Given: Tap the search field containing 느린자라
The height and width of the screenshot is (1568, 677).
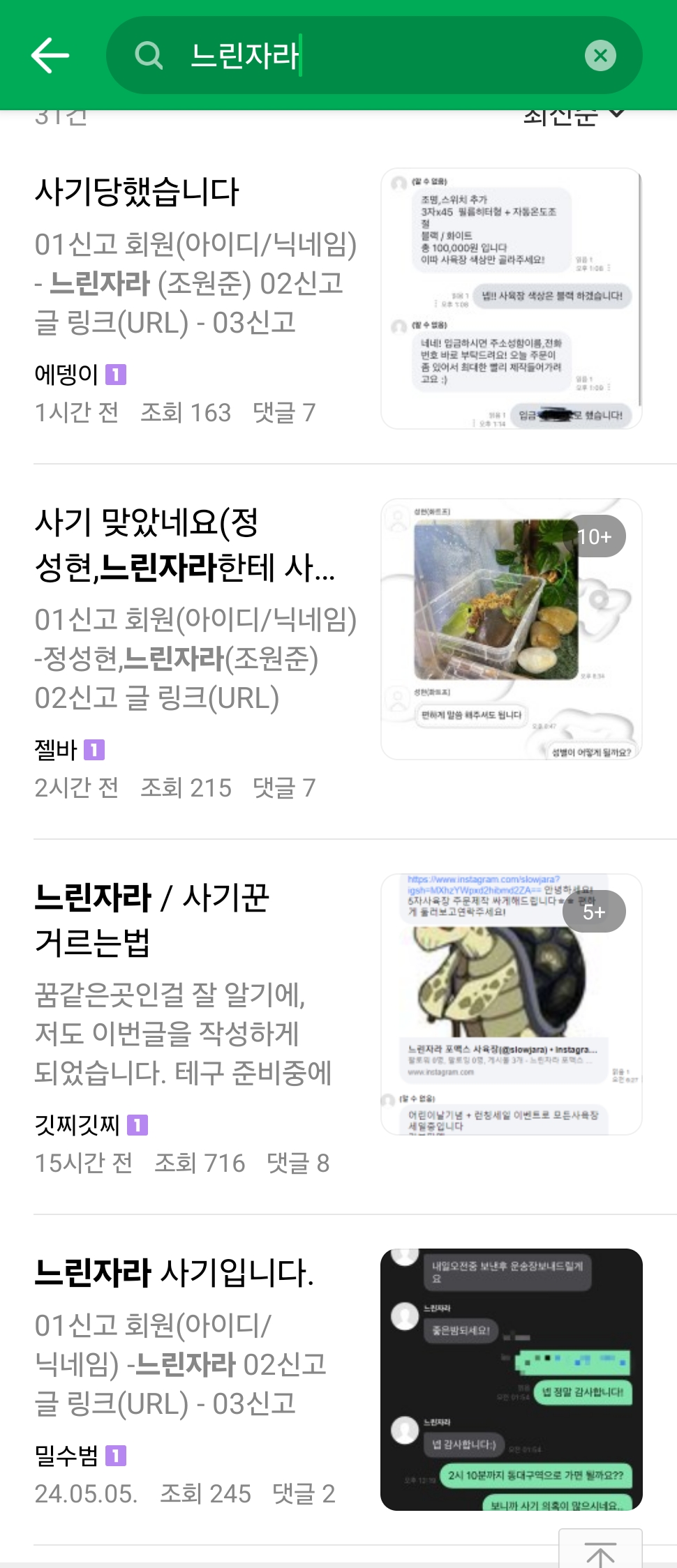Looking at the screenshot, I should pyautogui.click(x=363, y=55).
